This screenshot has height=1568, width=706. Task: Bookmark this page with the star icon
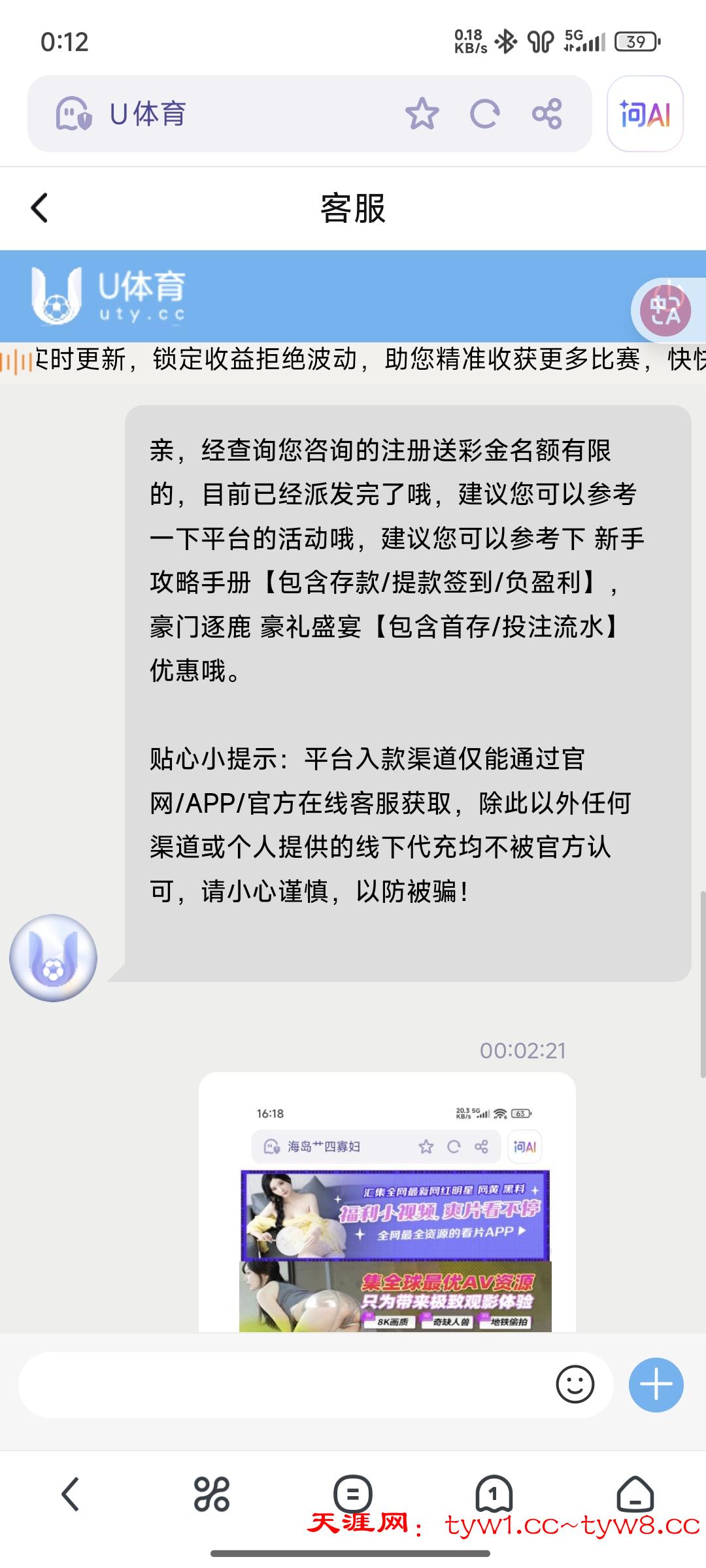pos(422,114)
